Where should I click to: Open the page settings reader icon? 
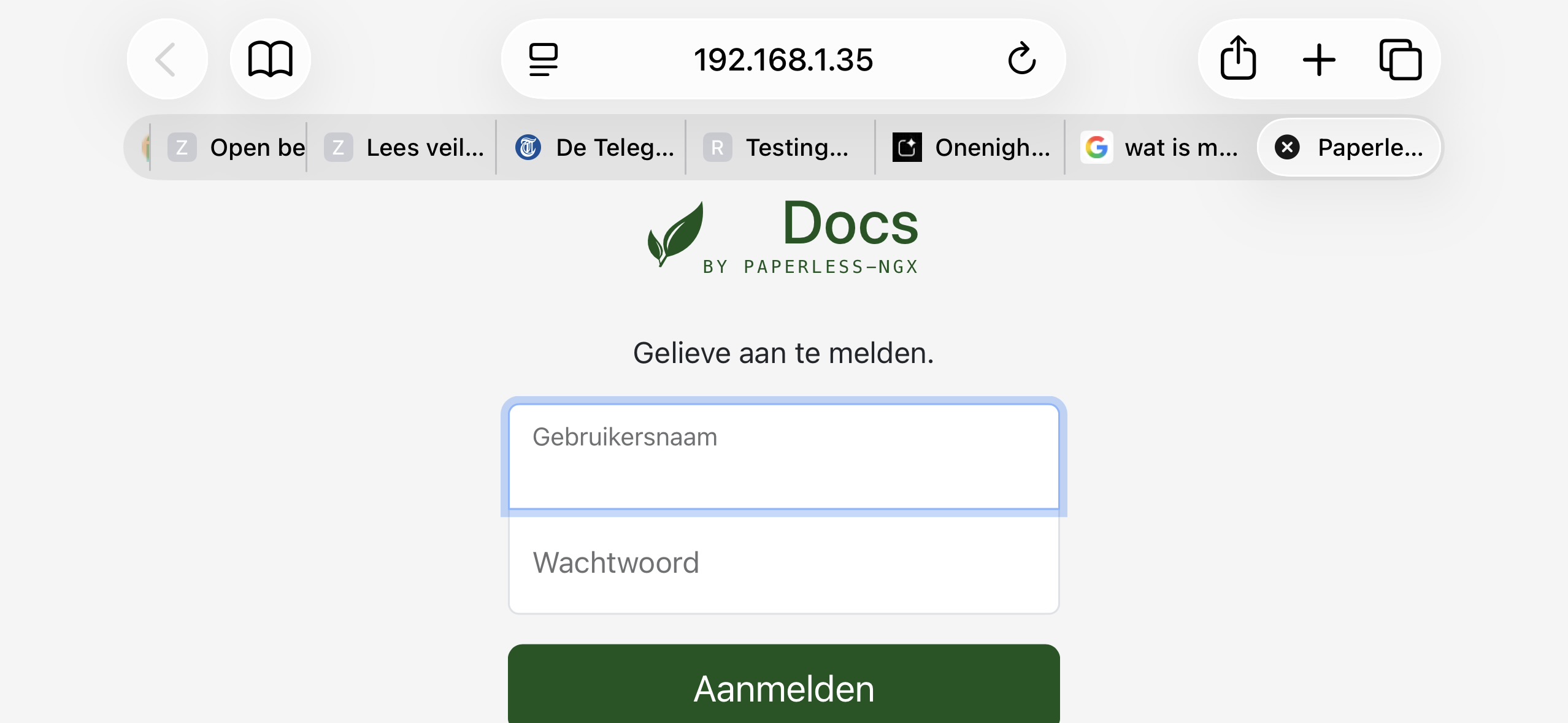543,59
